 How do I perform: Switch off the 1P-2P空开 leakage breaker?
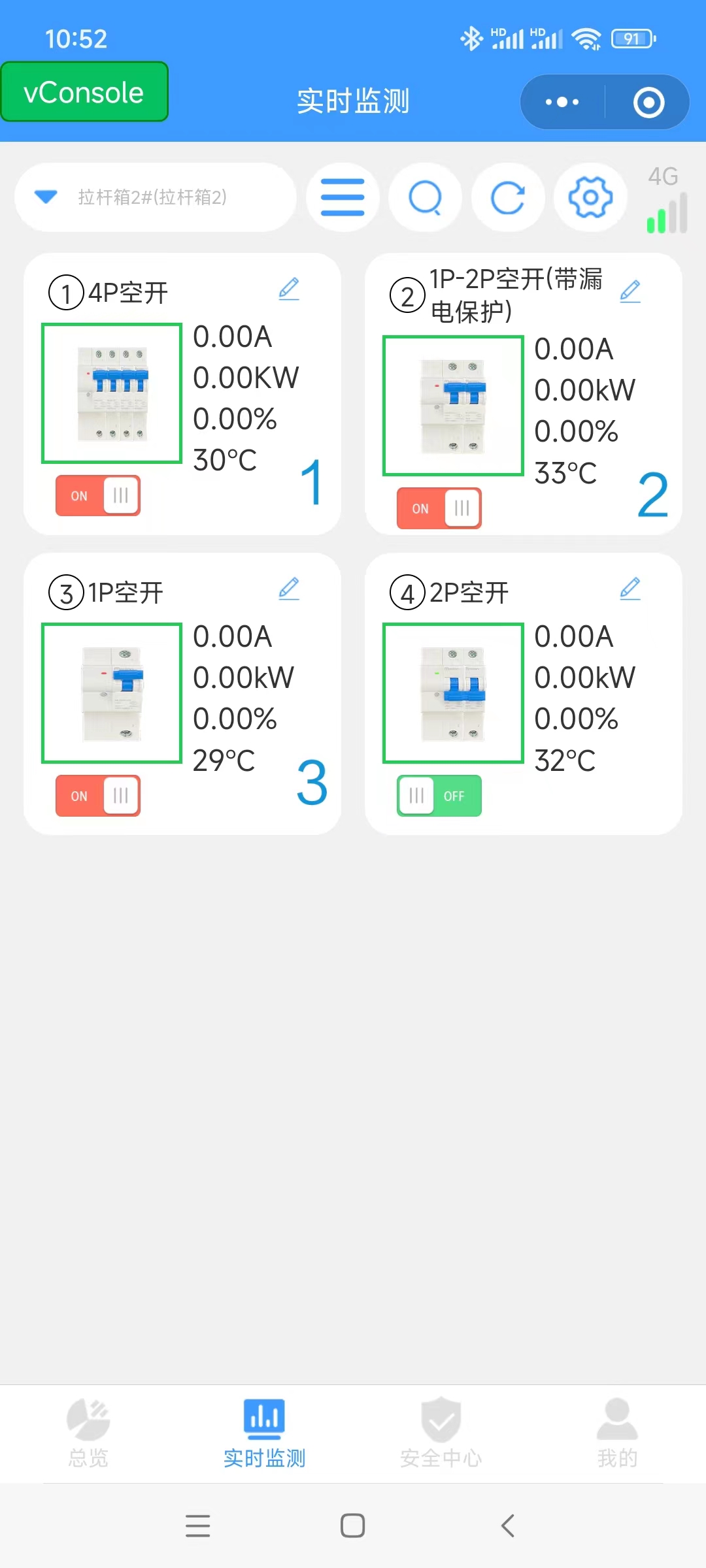click(x=439, y=508)
